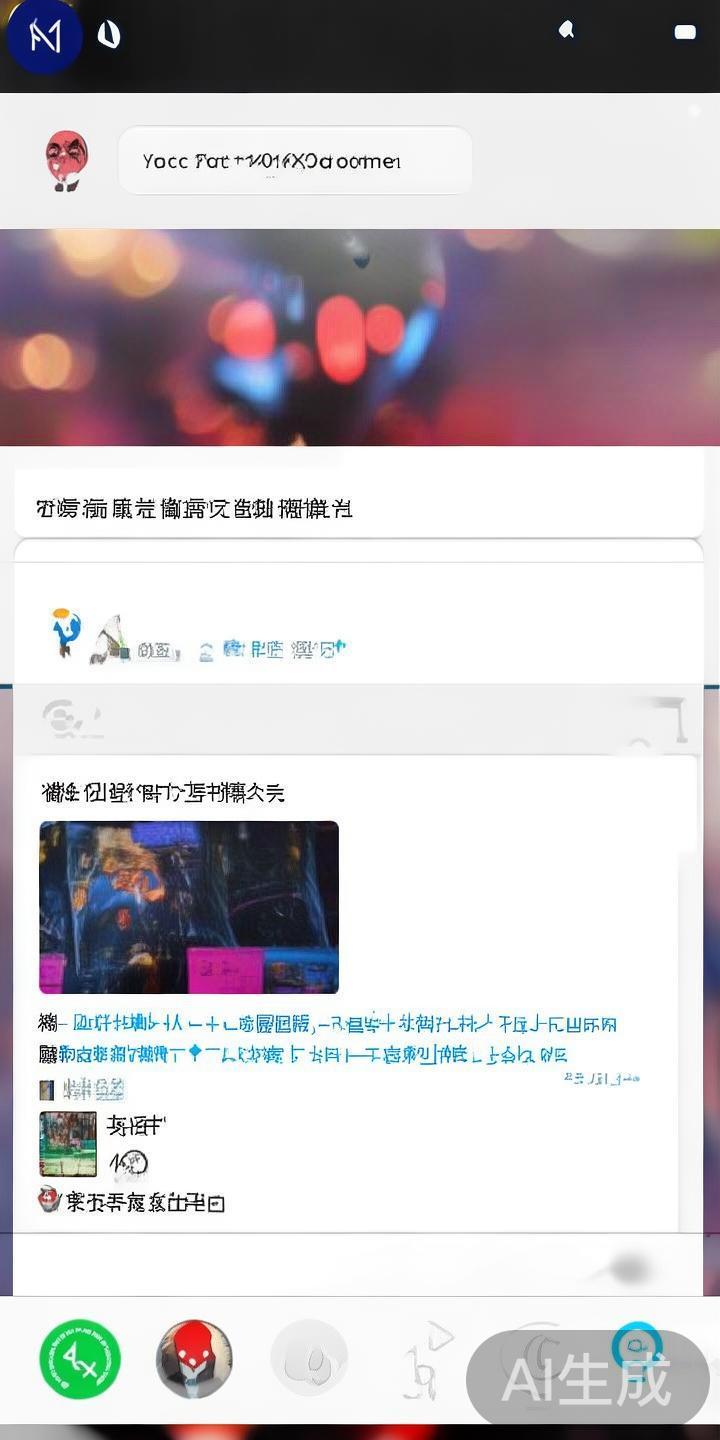Tap the search input field at the top

tap(294, 159)
